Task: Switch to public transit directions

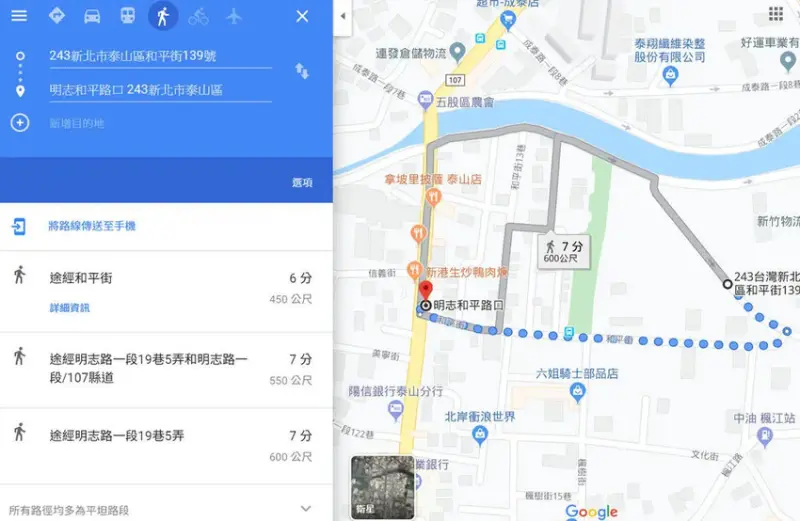Action: (x=127, y=16)
